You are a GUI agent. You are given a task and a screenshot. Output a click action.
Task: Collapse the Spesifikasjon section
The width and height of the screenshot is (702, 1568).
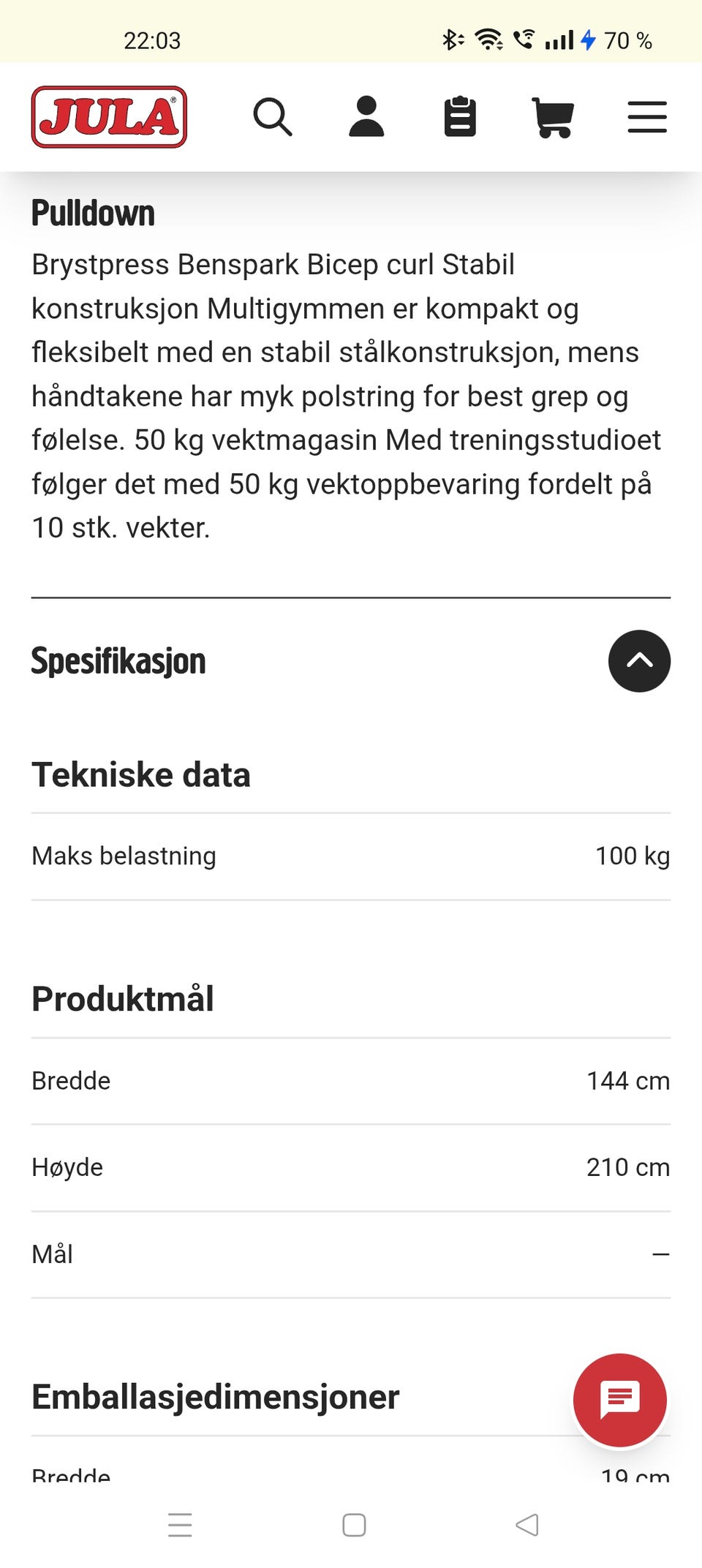point(639,661)
